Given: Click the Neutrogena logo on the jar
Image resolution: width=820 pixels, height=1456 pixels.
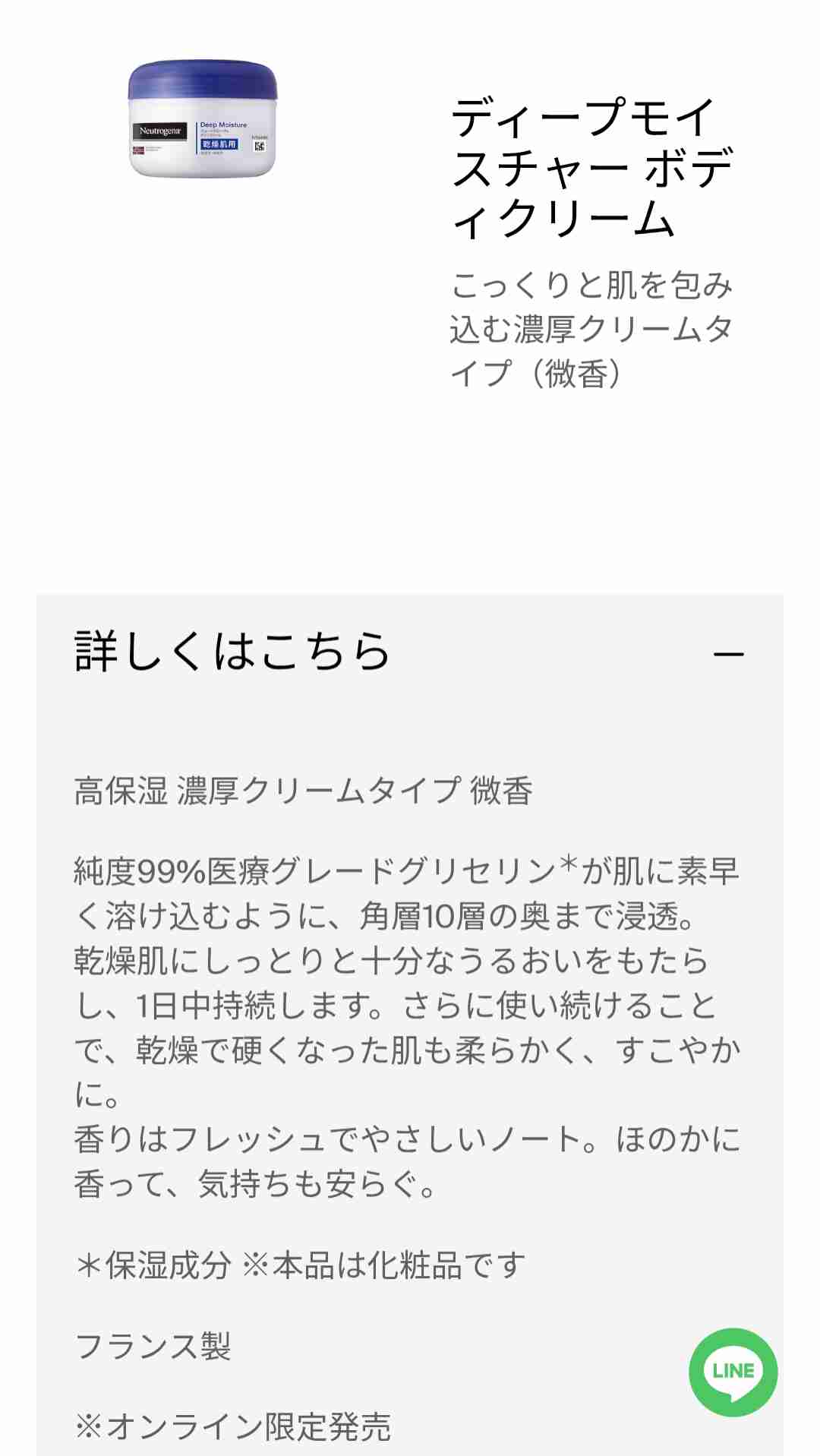Looking at the screenshot, I should point(158,129).
